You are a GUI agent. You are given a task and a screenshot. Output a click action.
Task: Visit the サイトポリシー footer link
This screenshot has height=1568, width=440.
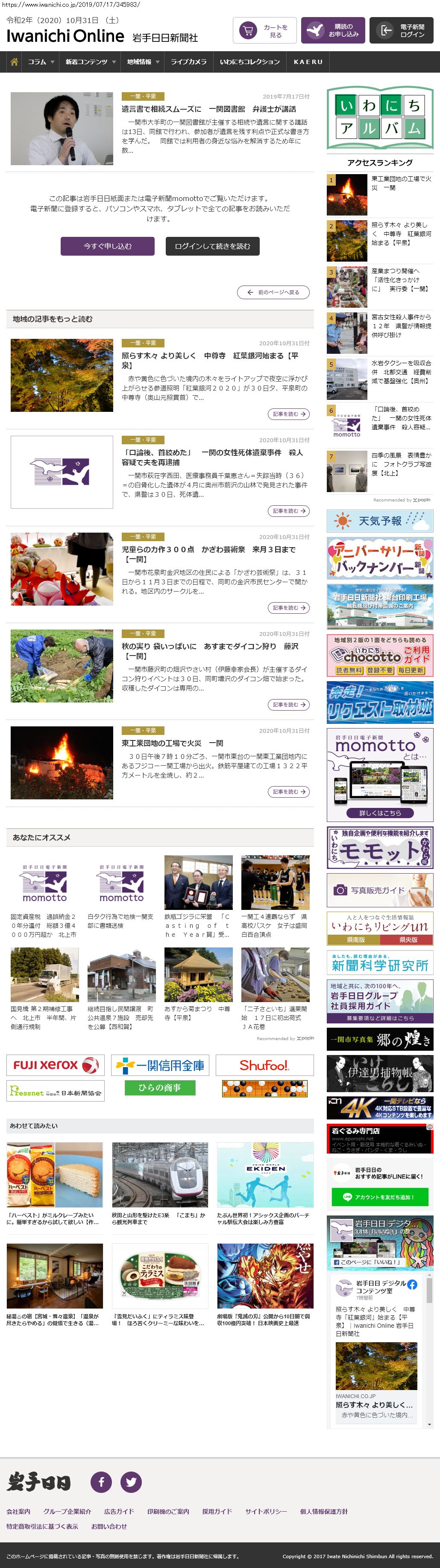pos(266,1511)
